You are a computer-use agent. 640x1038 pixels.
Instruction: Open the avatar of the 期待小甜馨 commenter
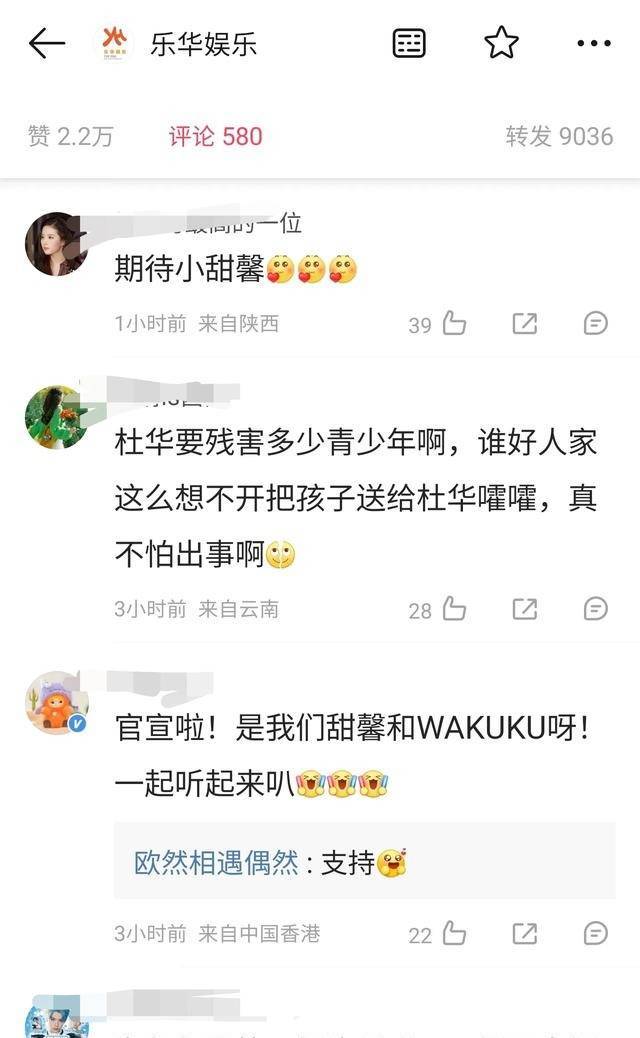pos(56,244)
